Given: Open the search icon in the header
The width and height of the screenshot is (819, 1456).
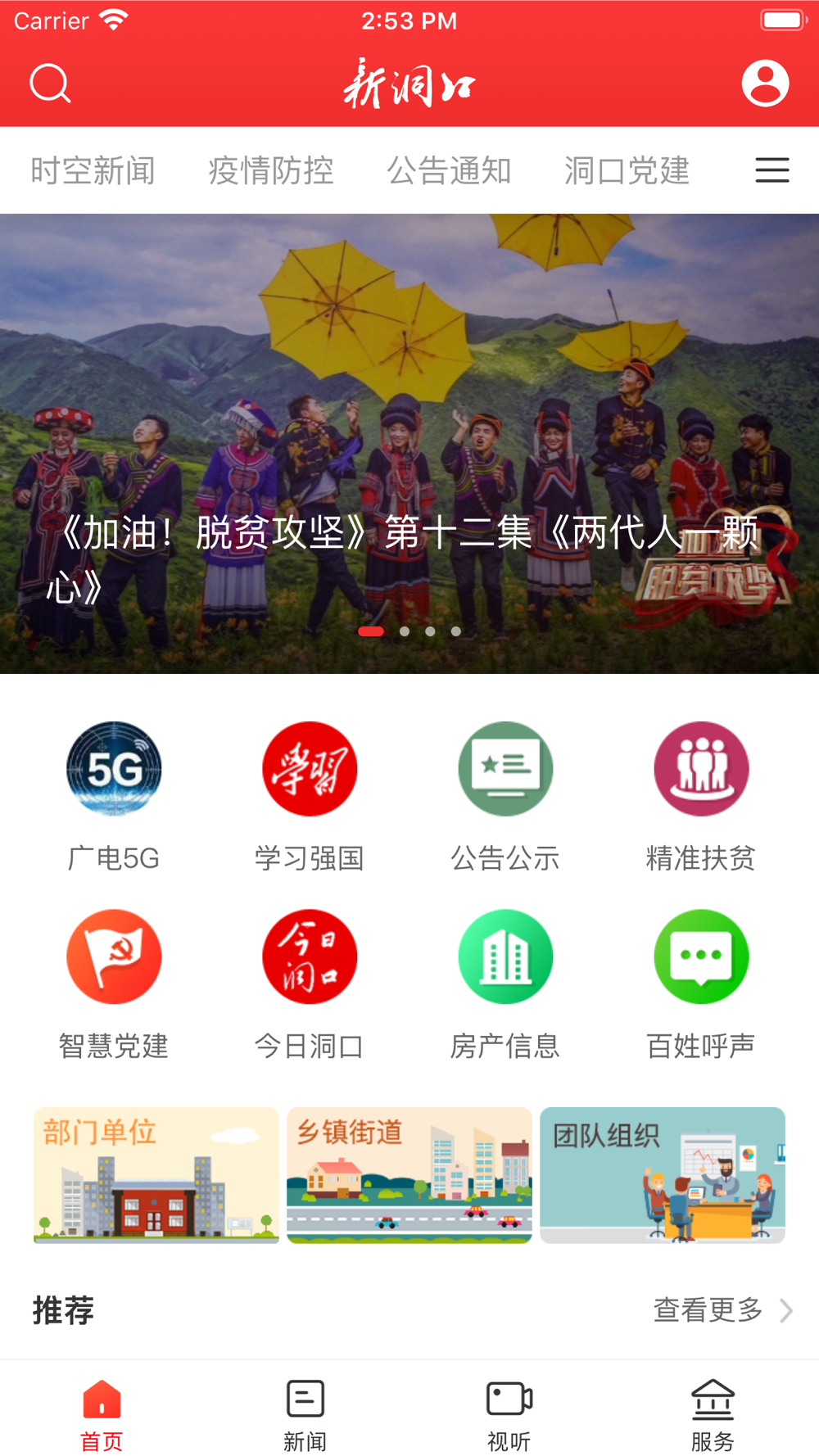Looking at the screenshot, I should pos(51,84).
